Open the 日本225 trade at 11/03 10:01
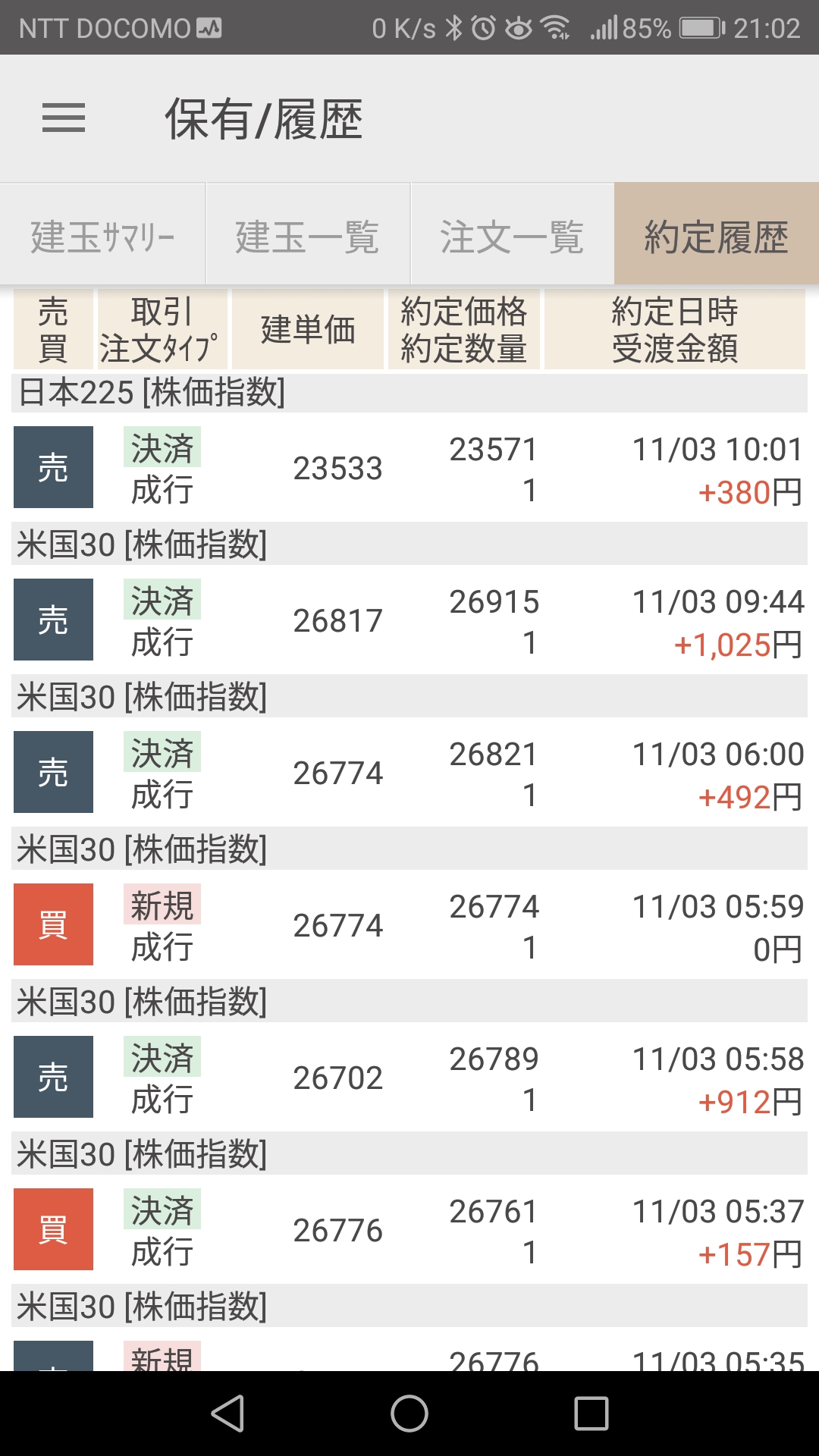 pos(409,468)
